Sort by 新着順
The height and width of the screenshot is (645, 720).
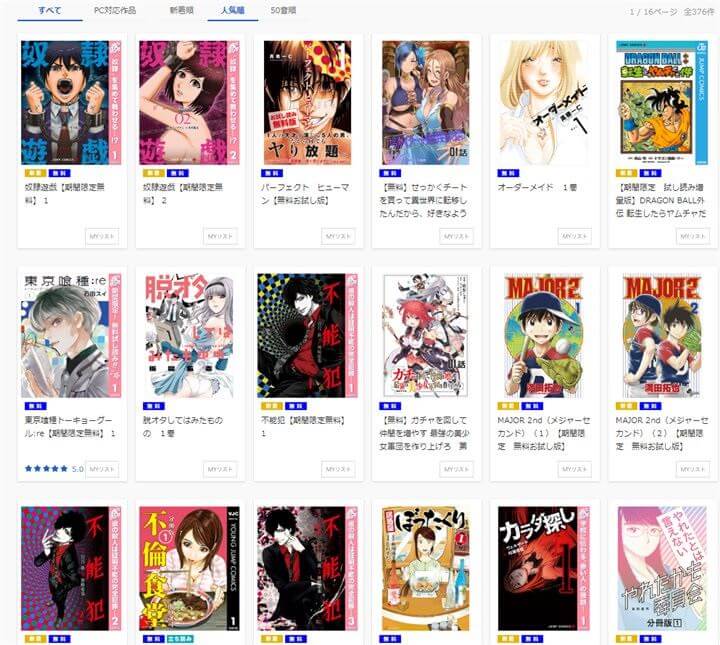point(182,10)
